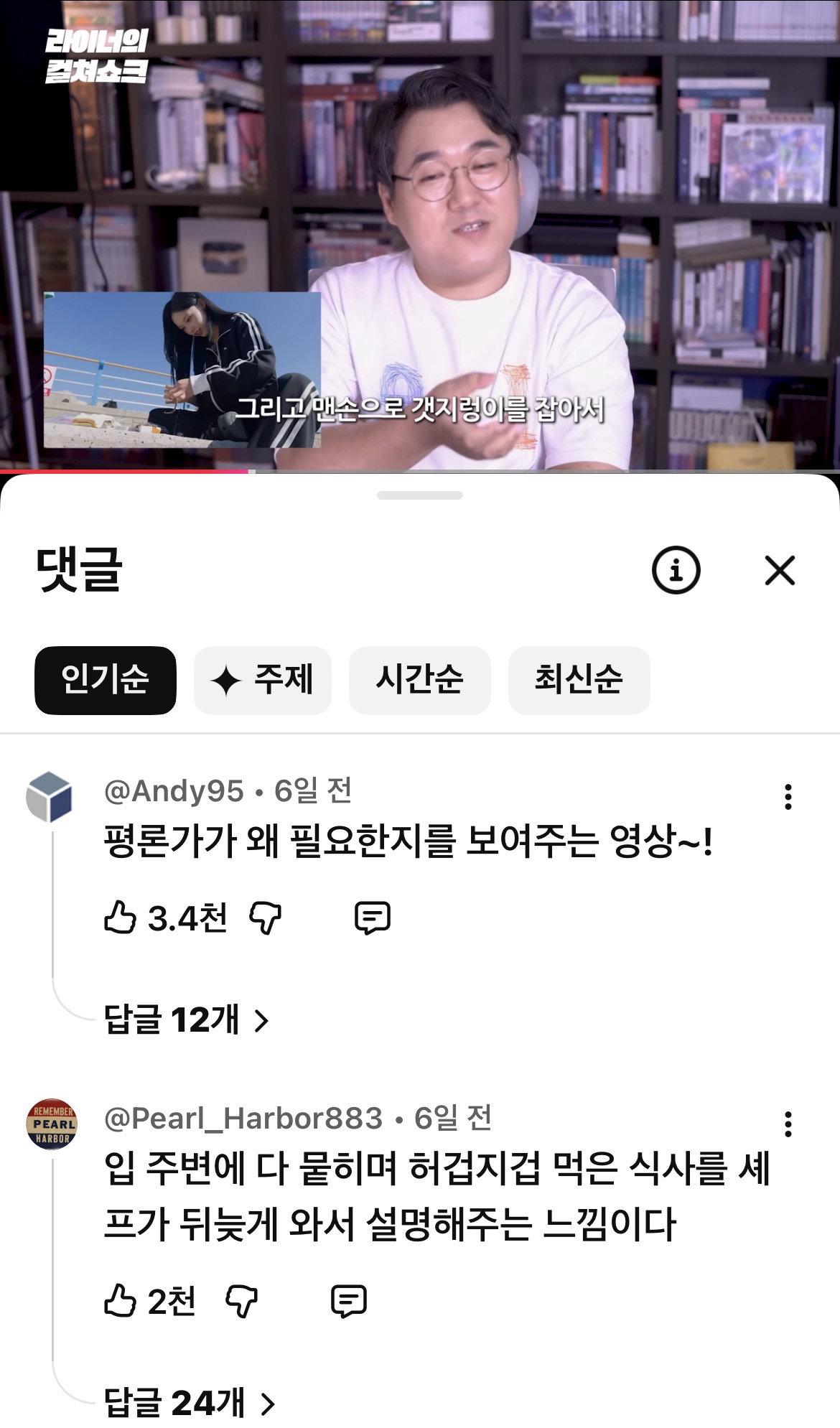840x1428 pixels.
Task: Reply to @Pearl_Harbor883's comment
Action: click(349, 1301)
